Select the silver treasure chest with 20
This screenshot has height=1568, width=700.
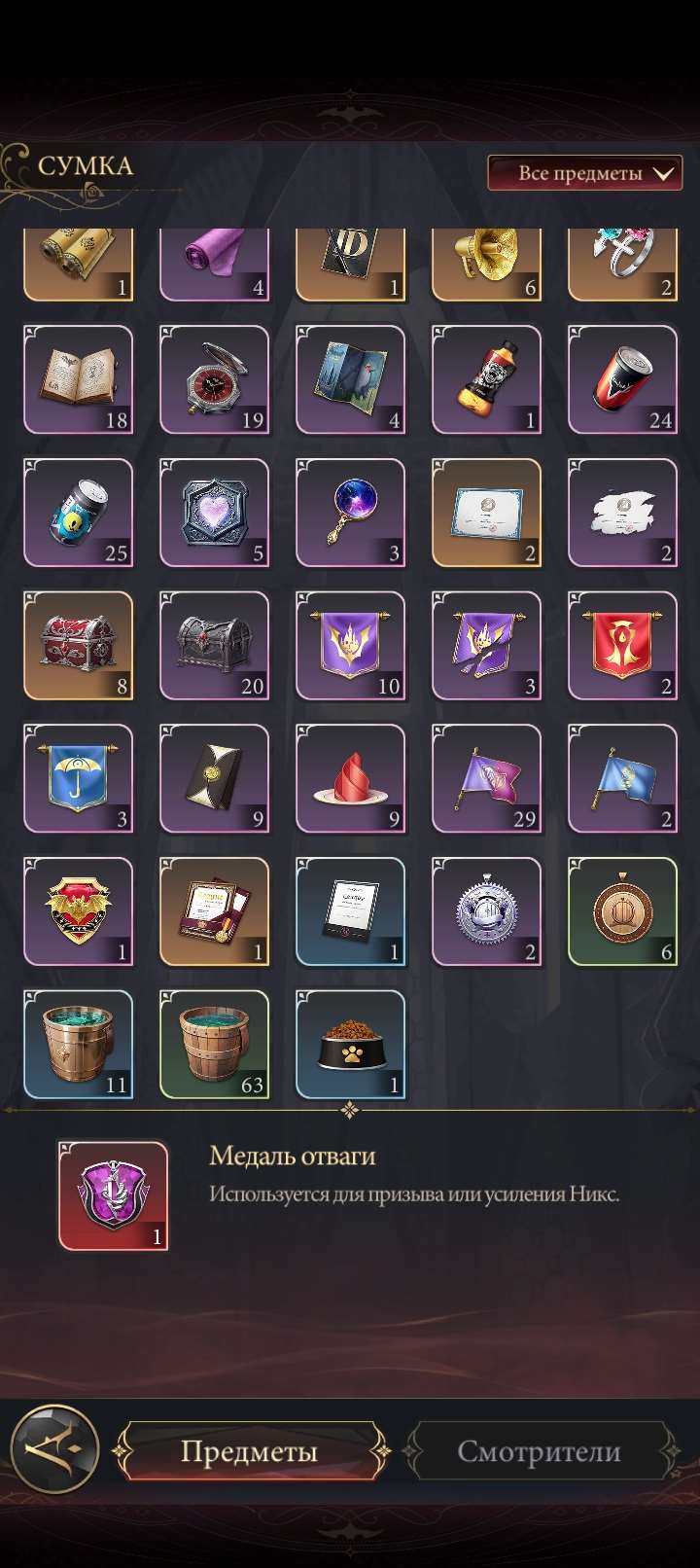[x=214, y=645]
